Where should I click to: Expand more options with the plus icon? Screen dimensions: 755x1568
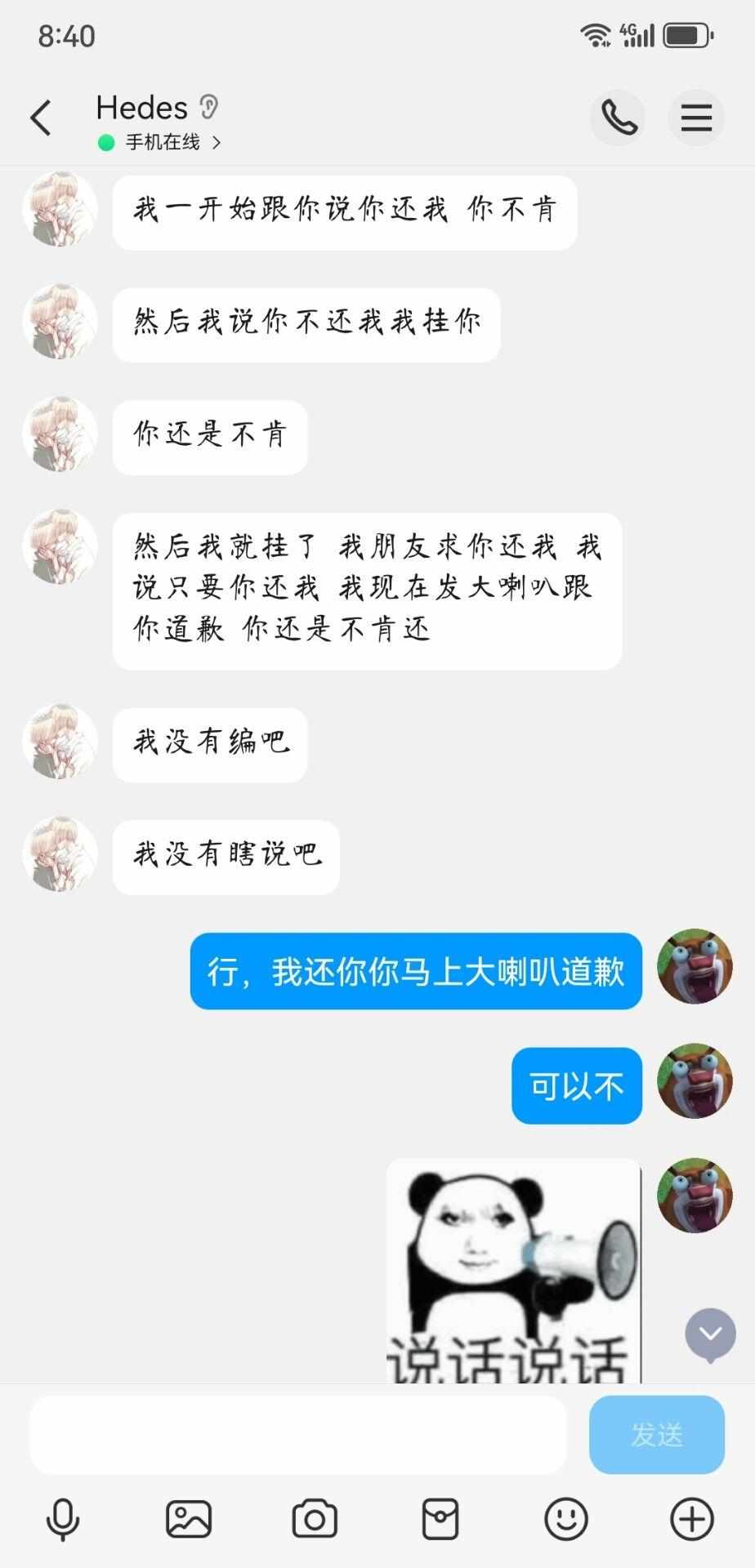click(x=692, y=1520)
